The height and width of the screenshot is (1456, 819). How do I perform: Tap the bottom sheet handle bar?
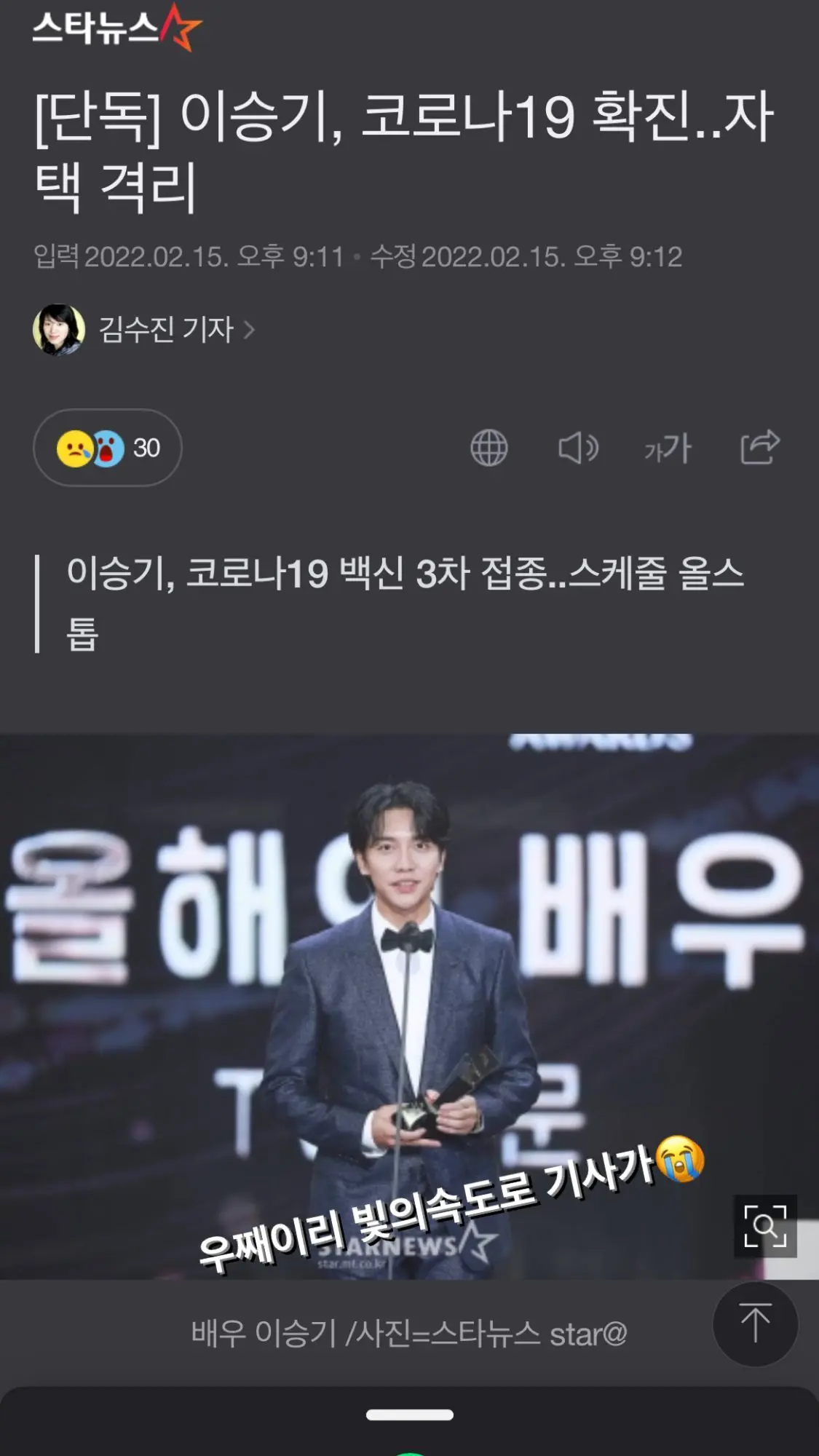click(x=409, y=1415)
